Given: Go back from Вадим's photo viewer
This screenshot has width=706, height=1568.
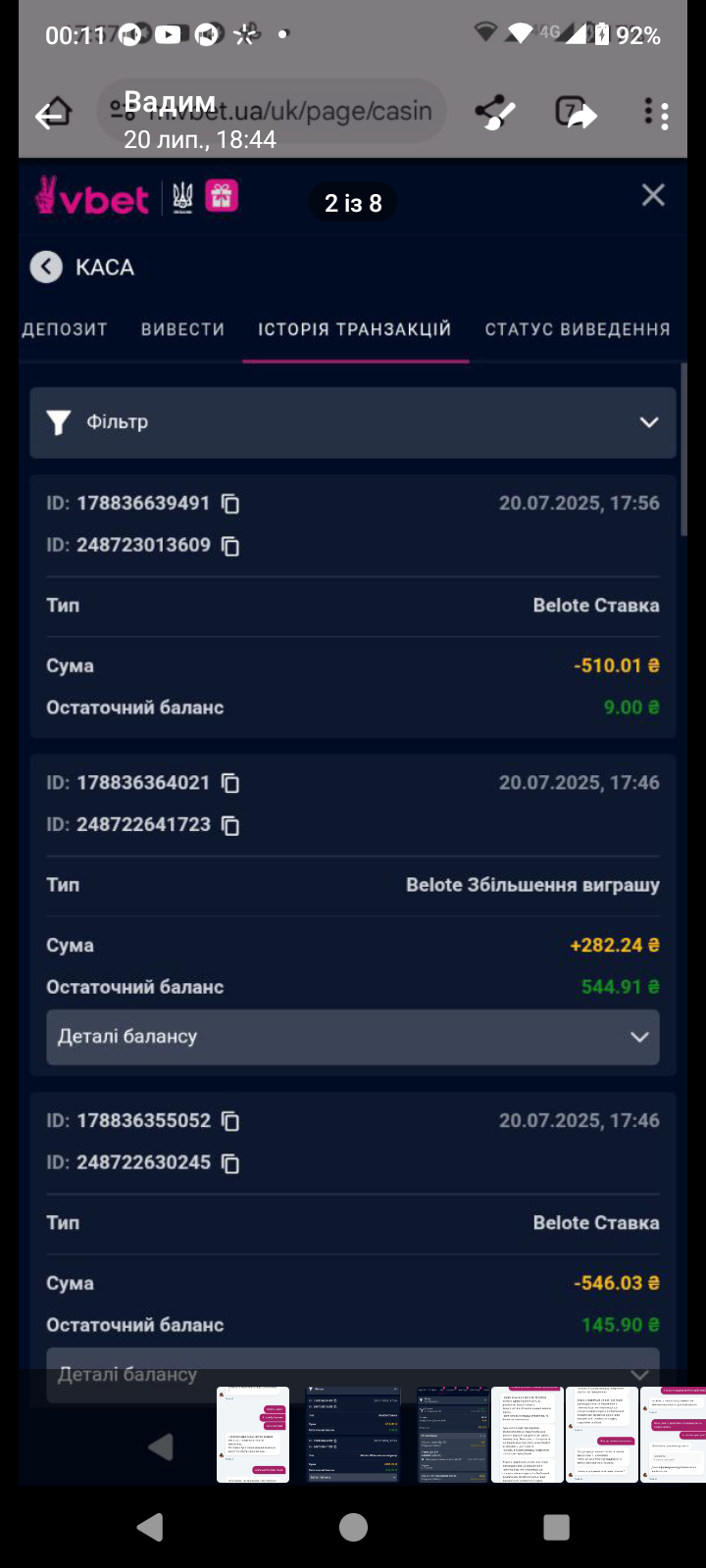Looking at the screenshot, I should point(51,115).
